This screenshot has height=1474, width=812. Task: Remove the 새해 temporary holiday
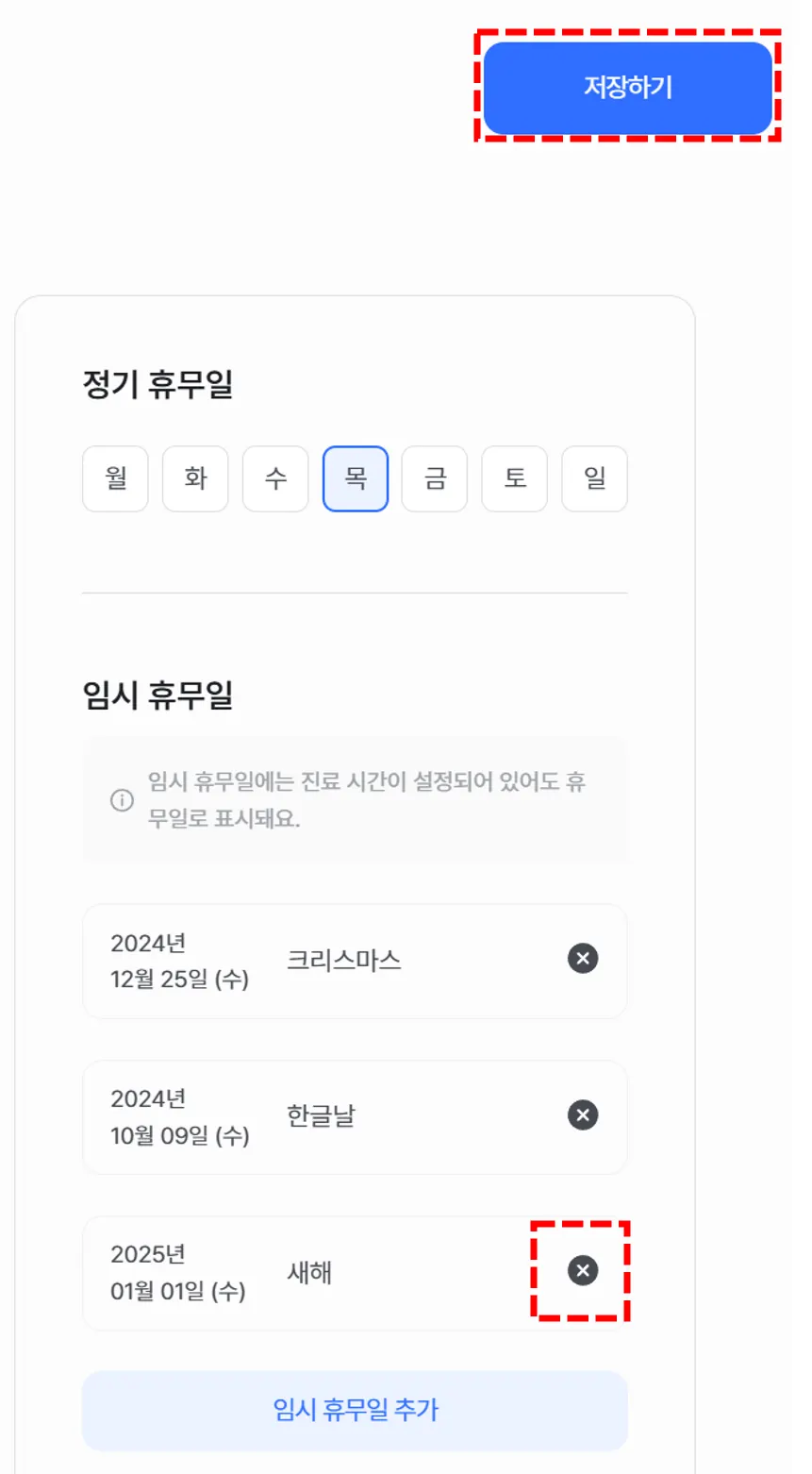point(583,1270)
